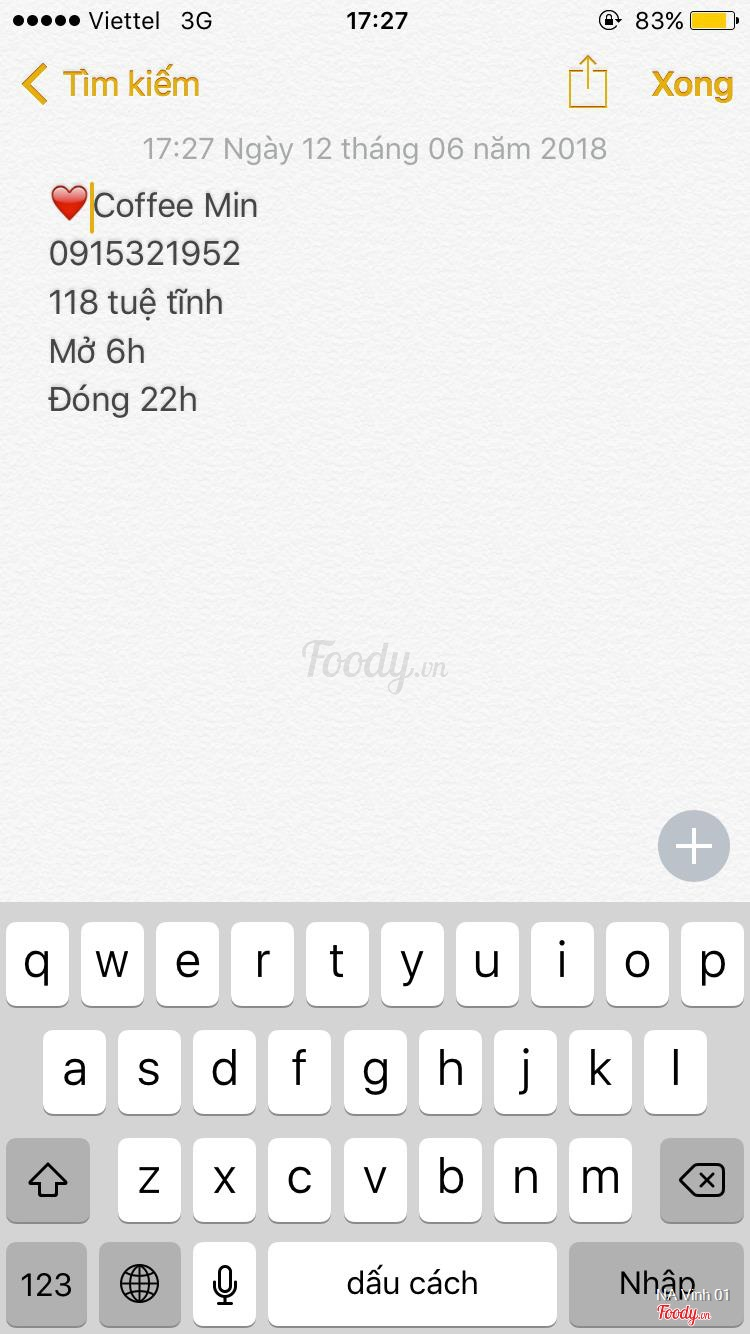Open the plus formatting button
The width and height of the screenshot is (750, 1334).
[x=693, y=846]
